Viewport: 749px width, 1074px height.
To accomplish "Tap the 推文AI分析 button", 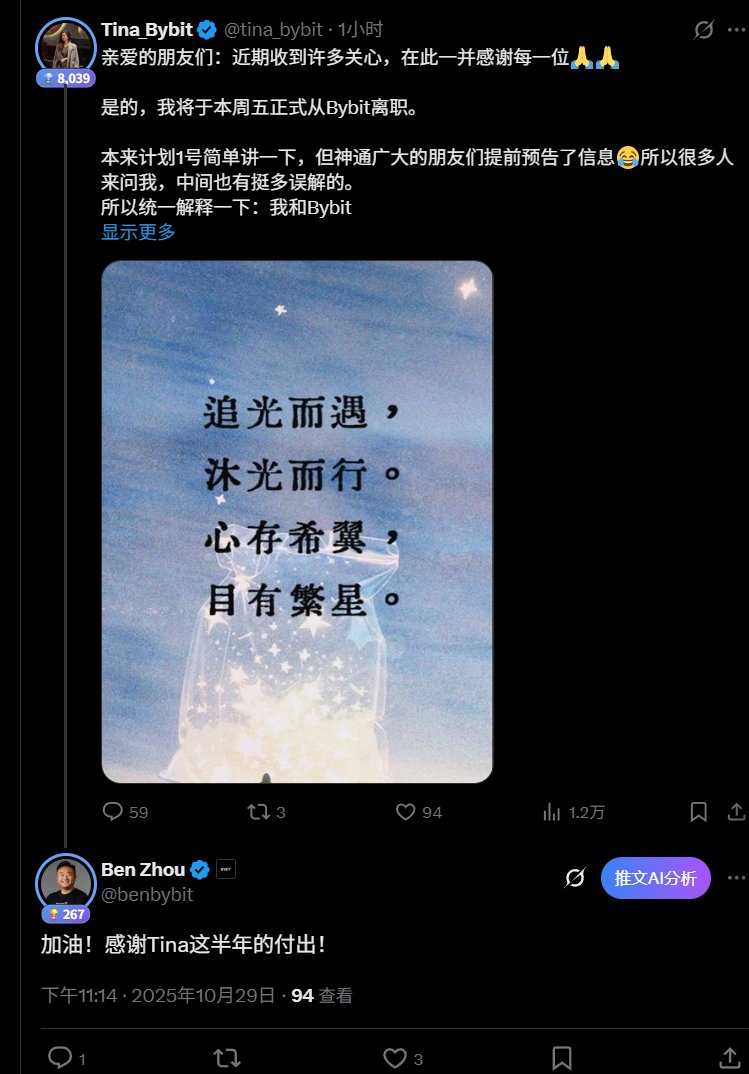I will pyautogui.click(x=656, y=878).
